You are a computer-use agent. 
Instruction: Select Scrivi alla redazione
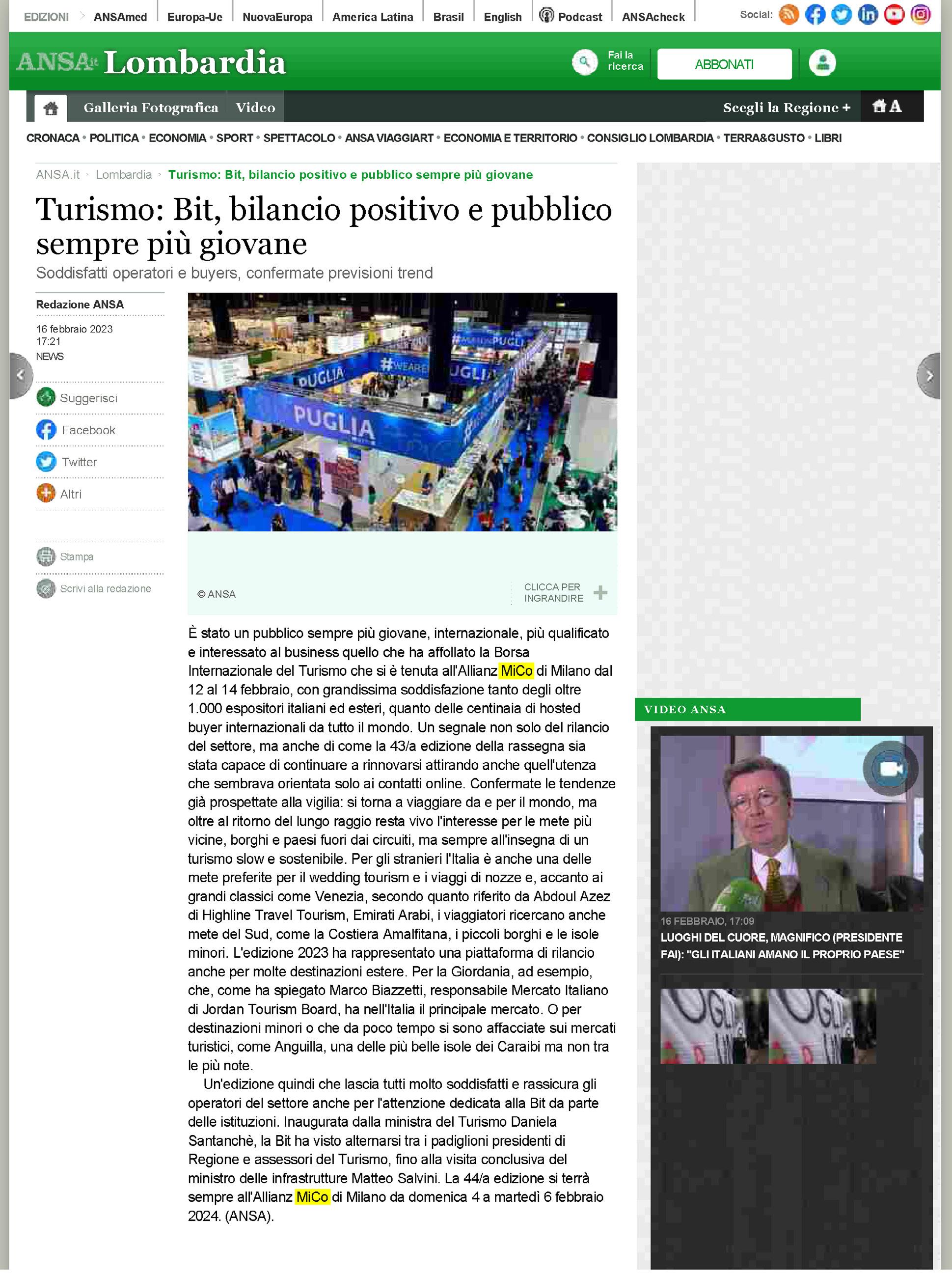click(93, 588)
